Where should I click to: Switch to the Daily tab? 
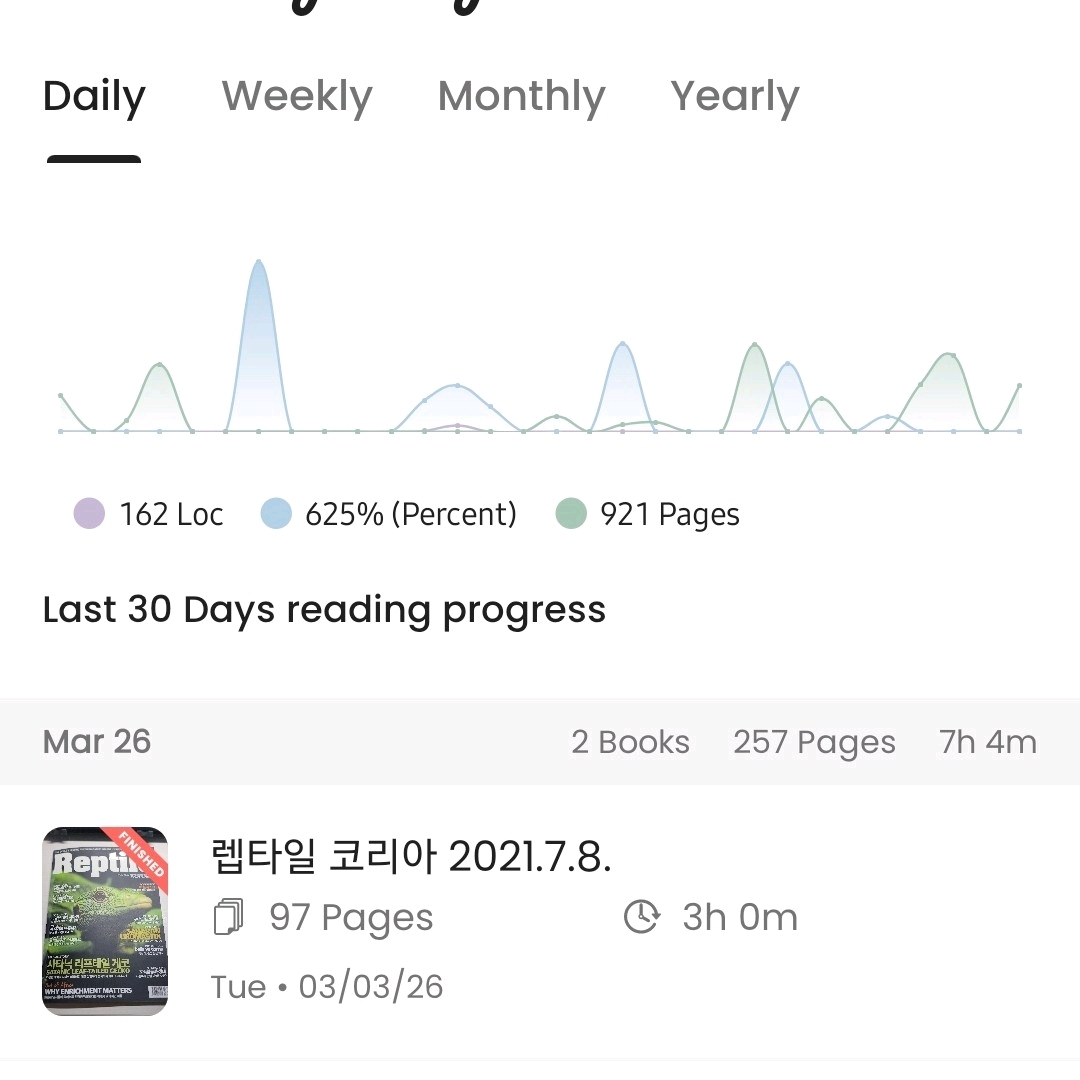click(x=94, y=97)
